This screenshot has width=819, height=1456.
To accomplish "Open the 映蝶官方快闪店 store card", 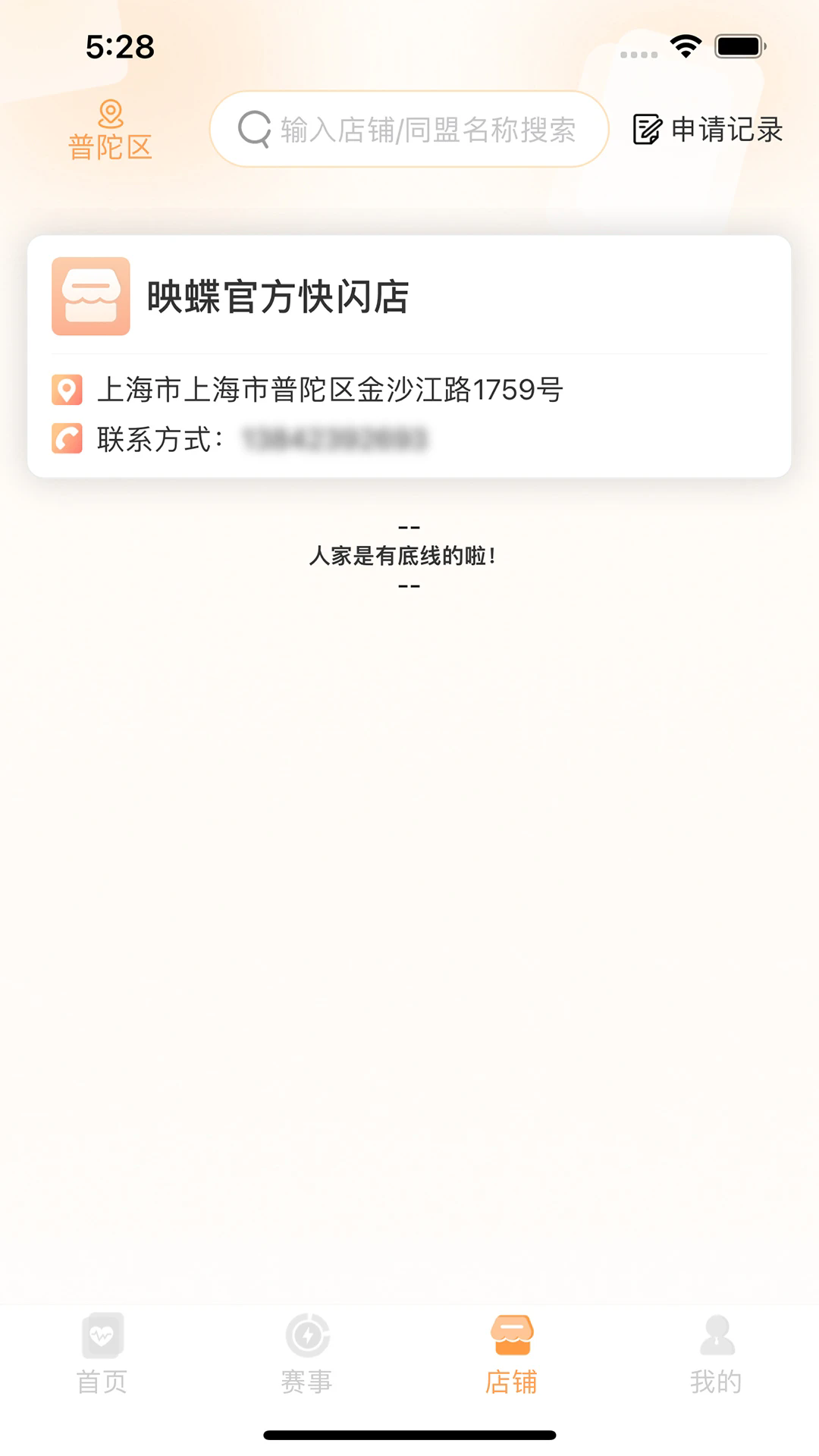I will coord(409,356).
